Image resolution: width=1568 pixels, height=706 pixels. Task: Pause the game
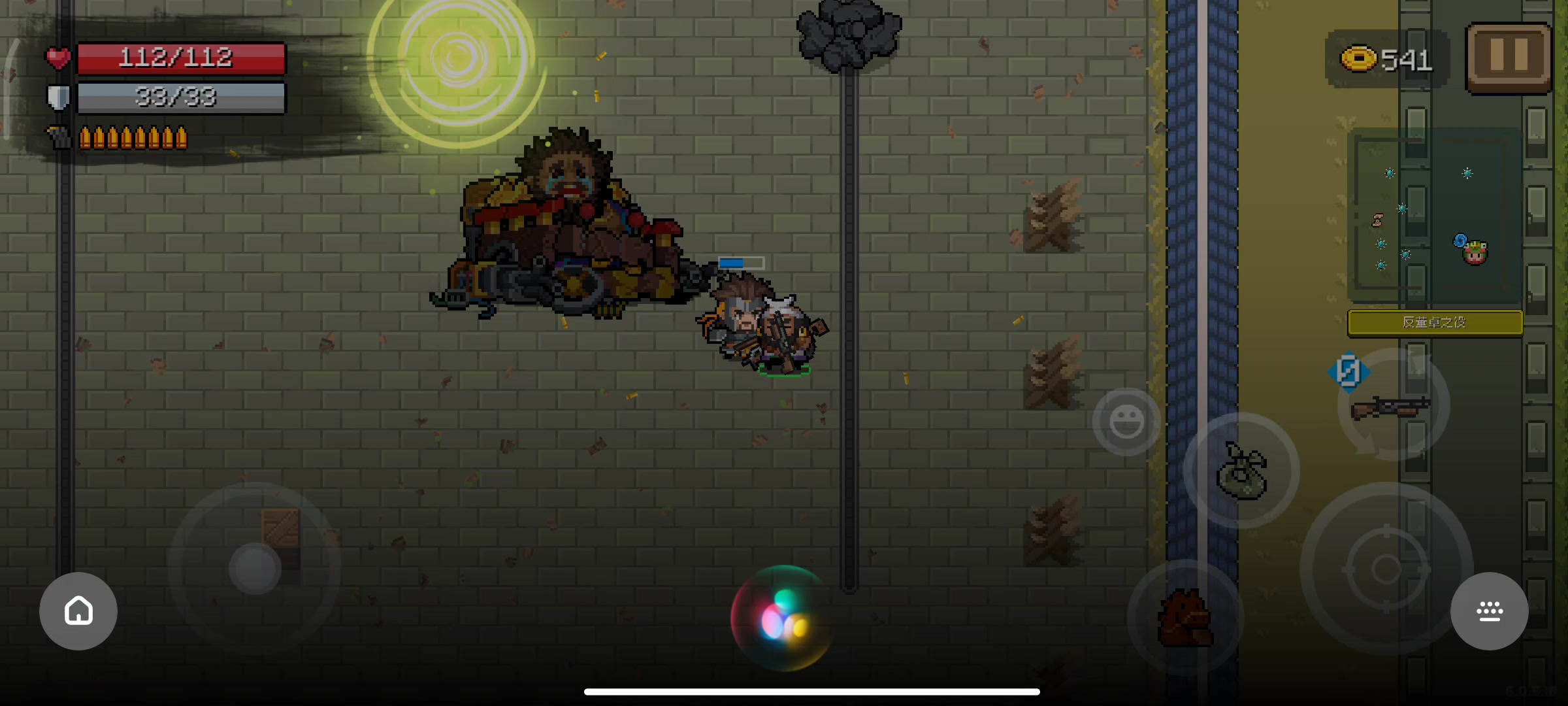(1509, 57)
